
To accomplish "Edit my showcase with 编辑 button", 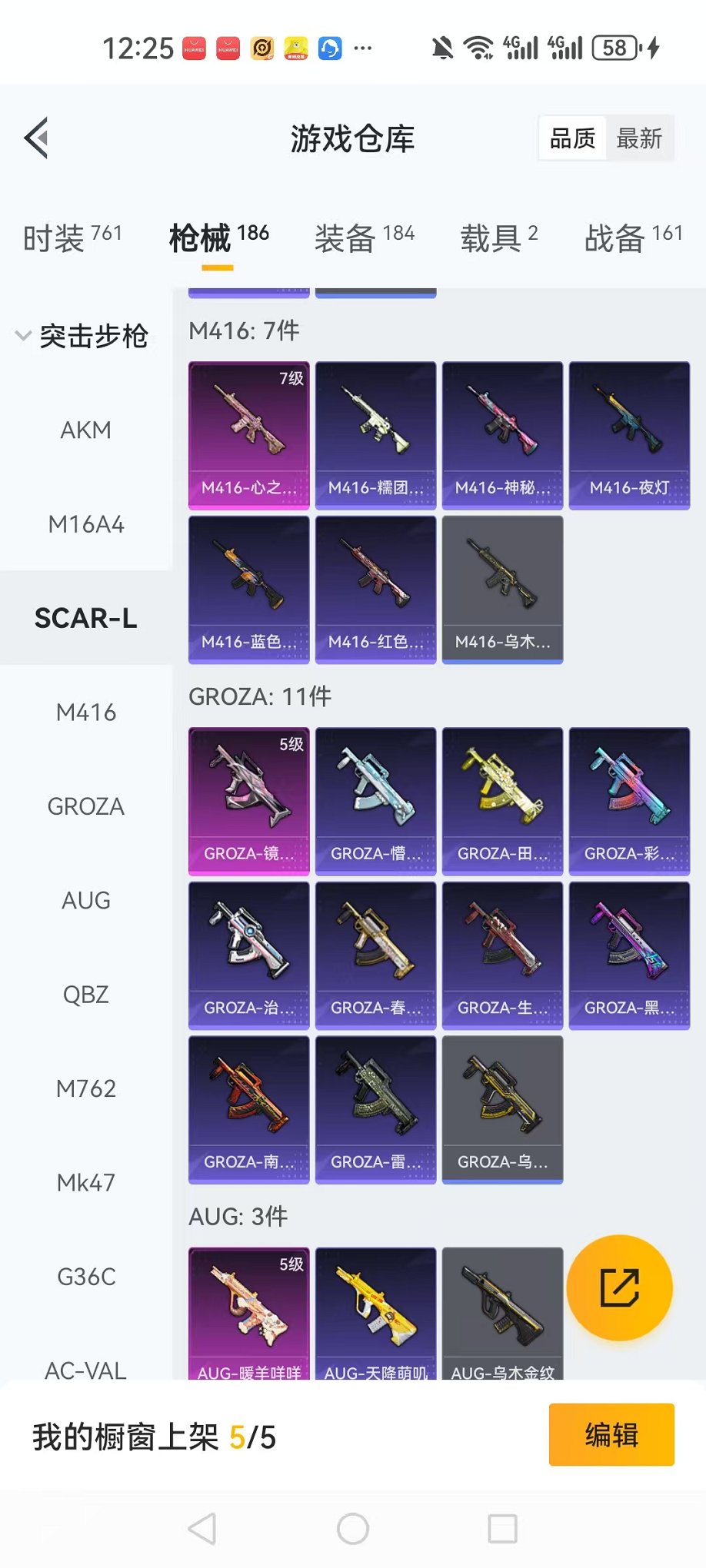I will pos(611,1434).
